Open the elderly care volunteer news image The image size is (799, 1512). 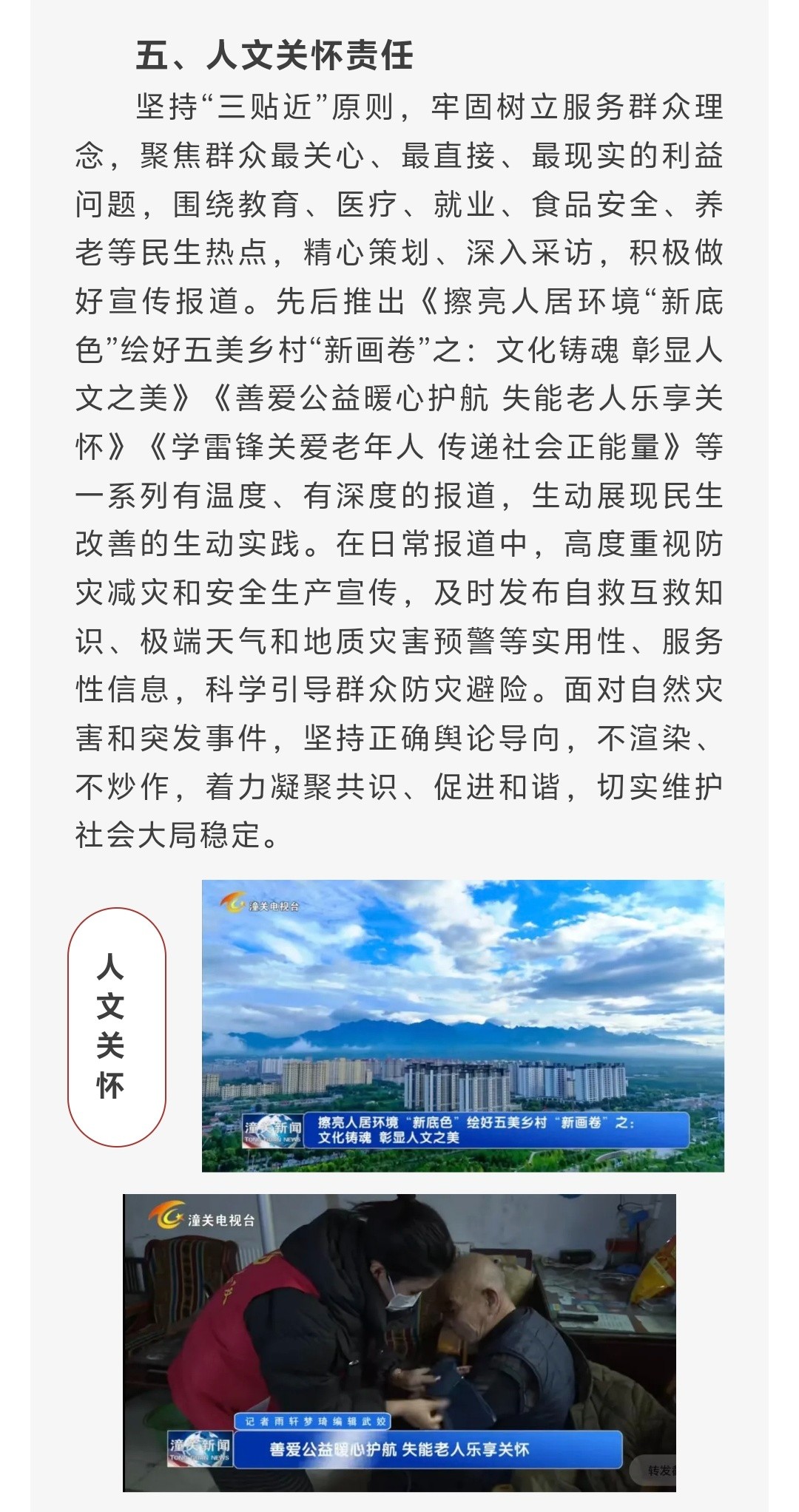[x=399, y=1343]
